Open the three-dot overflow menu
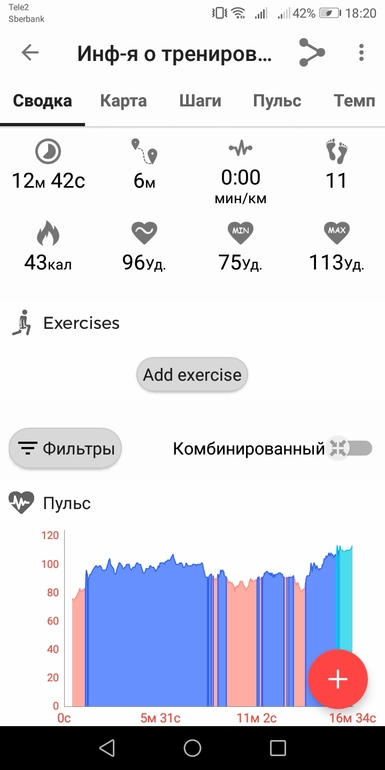This screenshot has height=770, width=385. [x=361, y=53]
